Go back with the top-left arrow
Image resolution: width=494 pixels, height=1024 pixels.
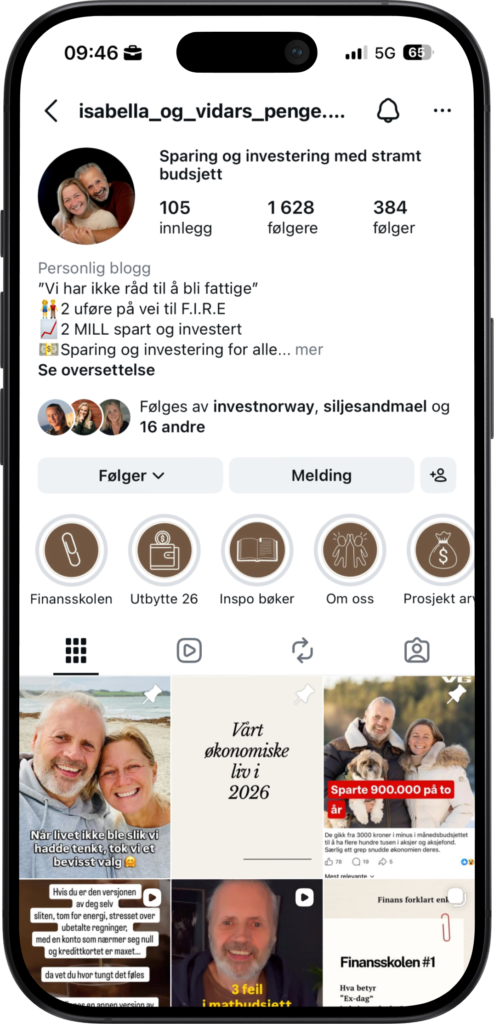tap(51, 111)
